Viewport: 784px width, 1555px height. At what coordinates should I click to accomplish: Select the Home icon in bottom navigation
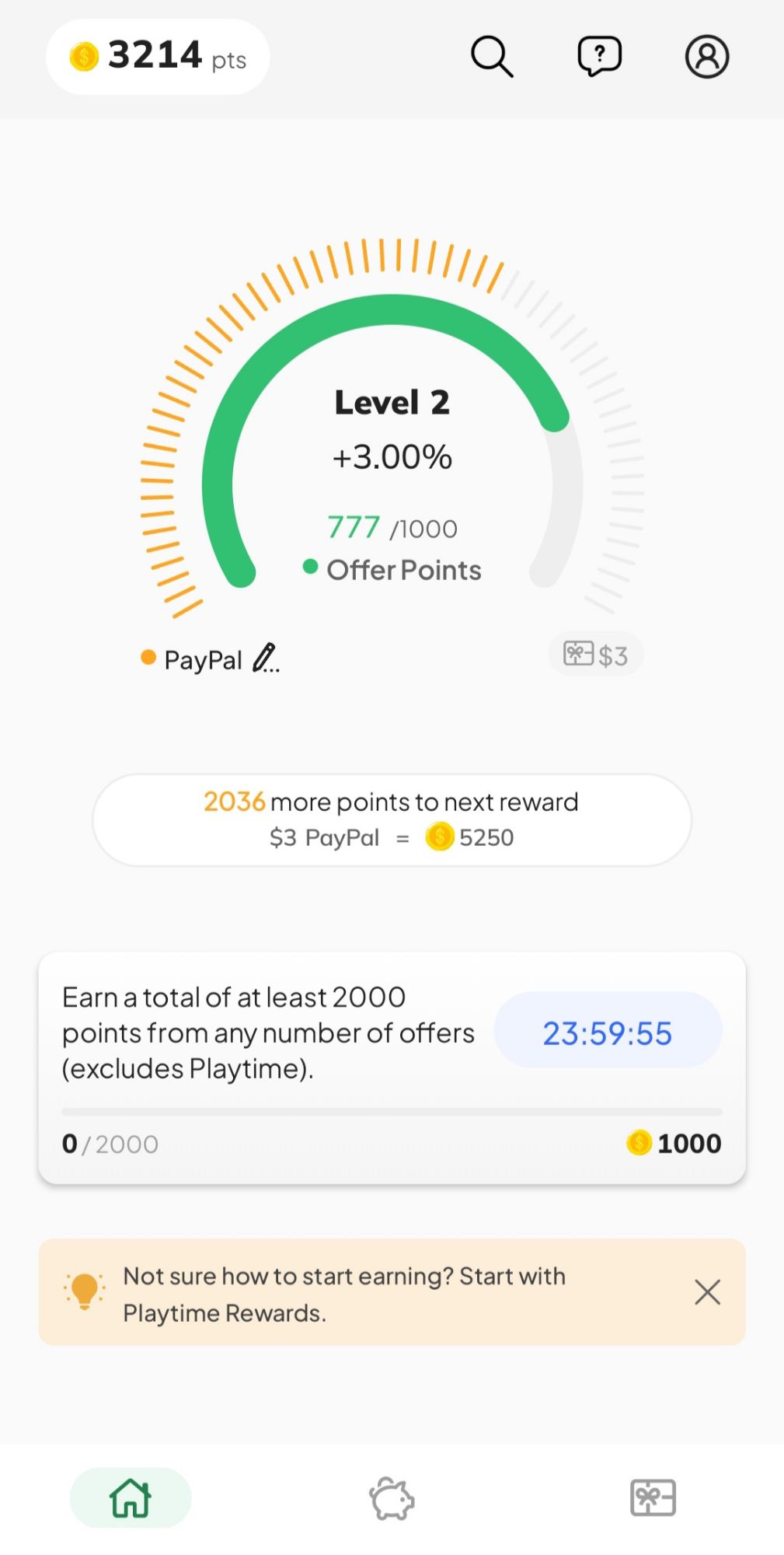[x=131, y=1497]
